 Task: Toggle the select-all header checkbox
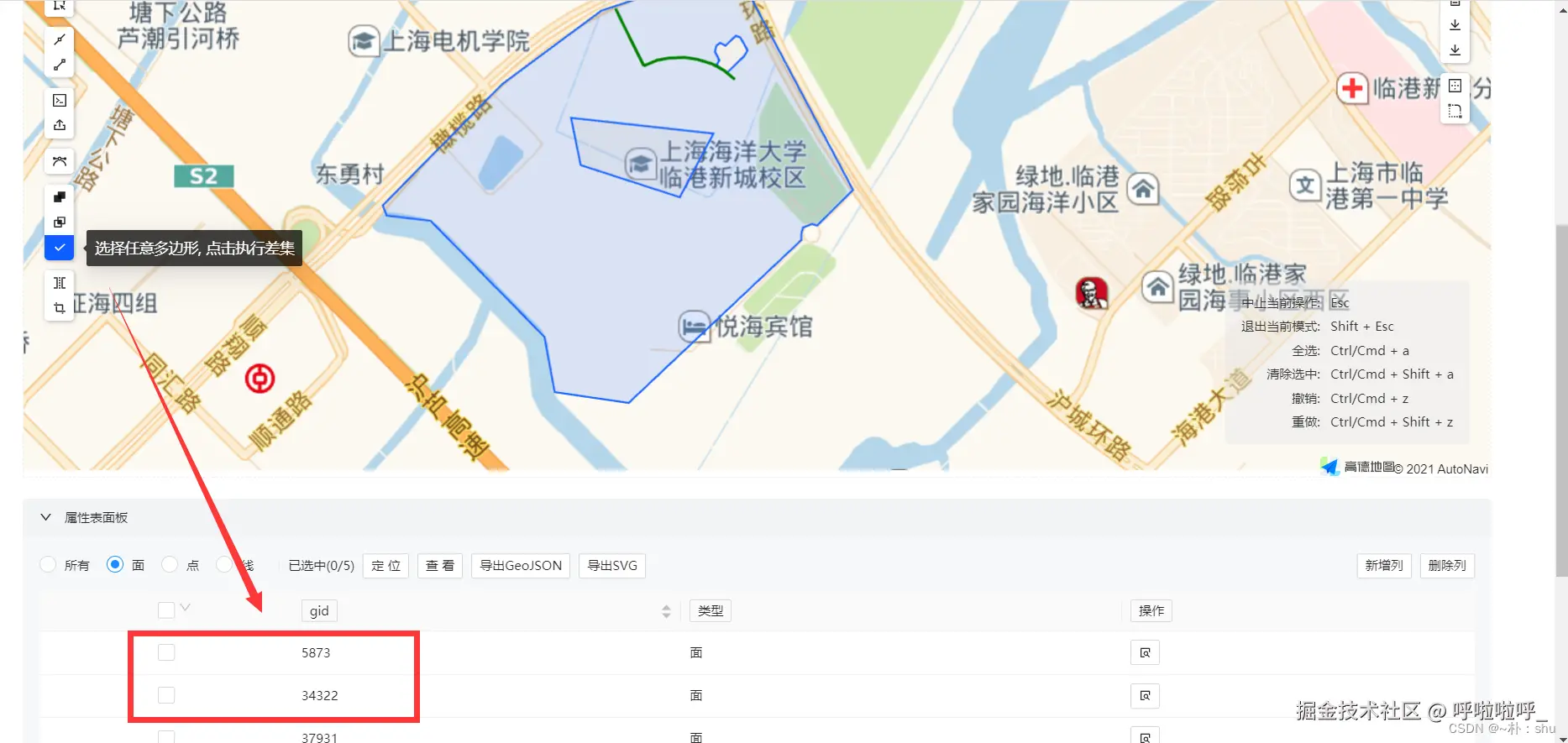[x=166, y=610]
